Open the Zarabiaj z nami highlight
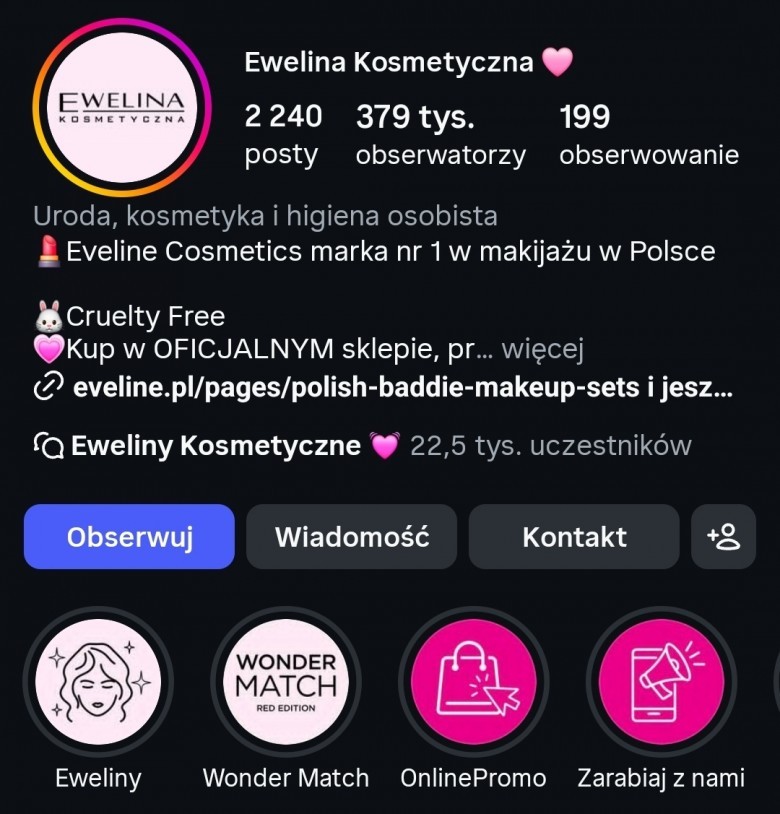This screenshot has height=814, width=780. coord(661,682)
